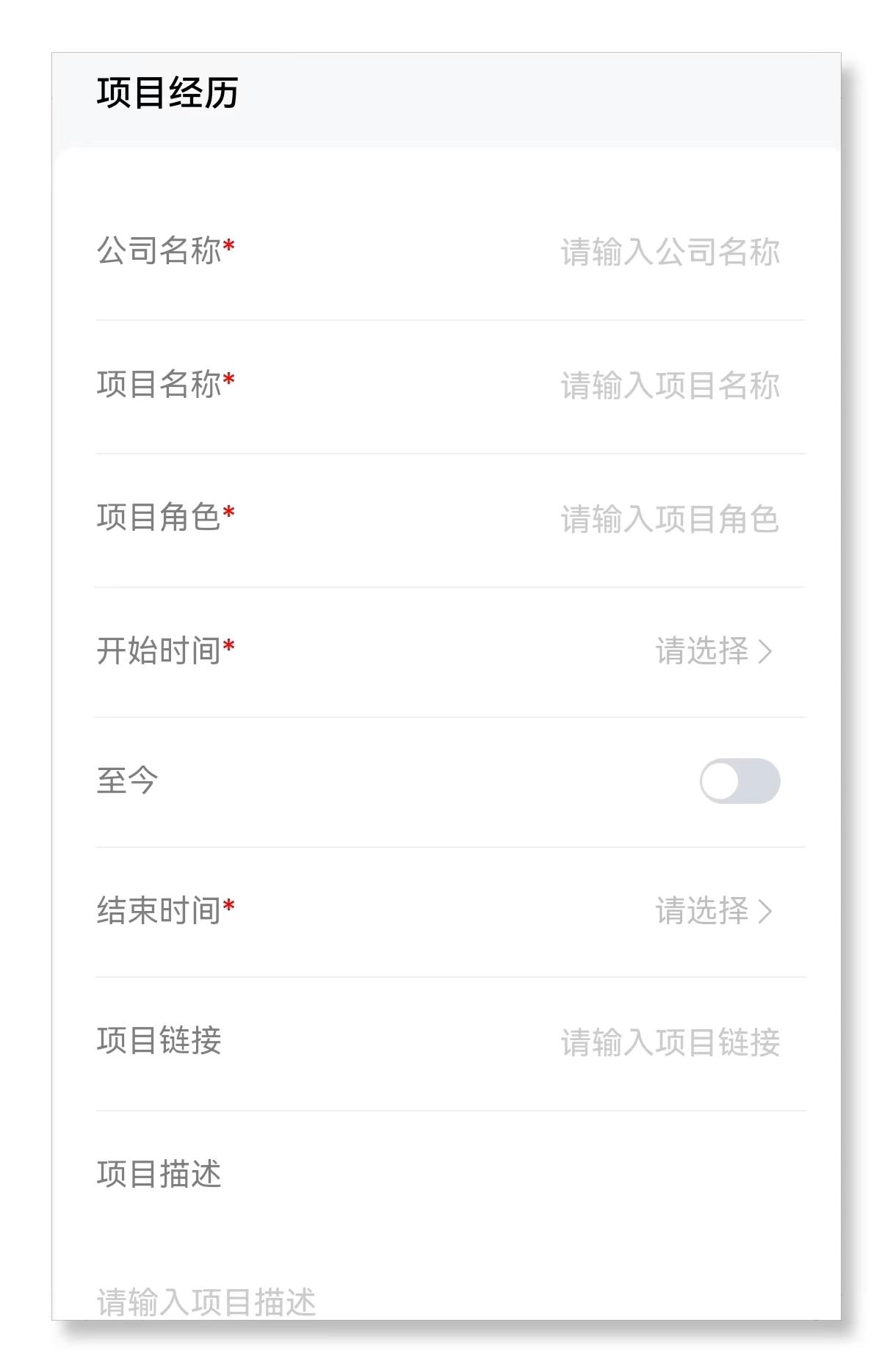
Task: Select the 结束时间 date picker
Action: (713, 911)
